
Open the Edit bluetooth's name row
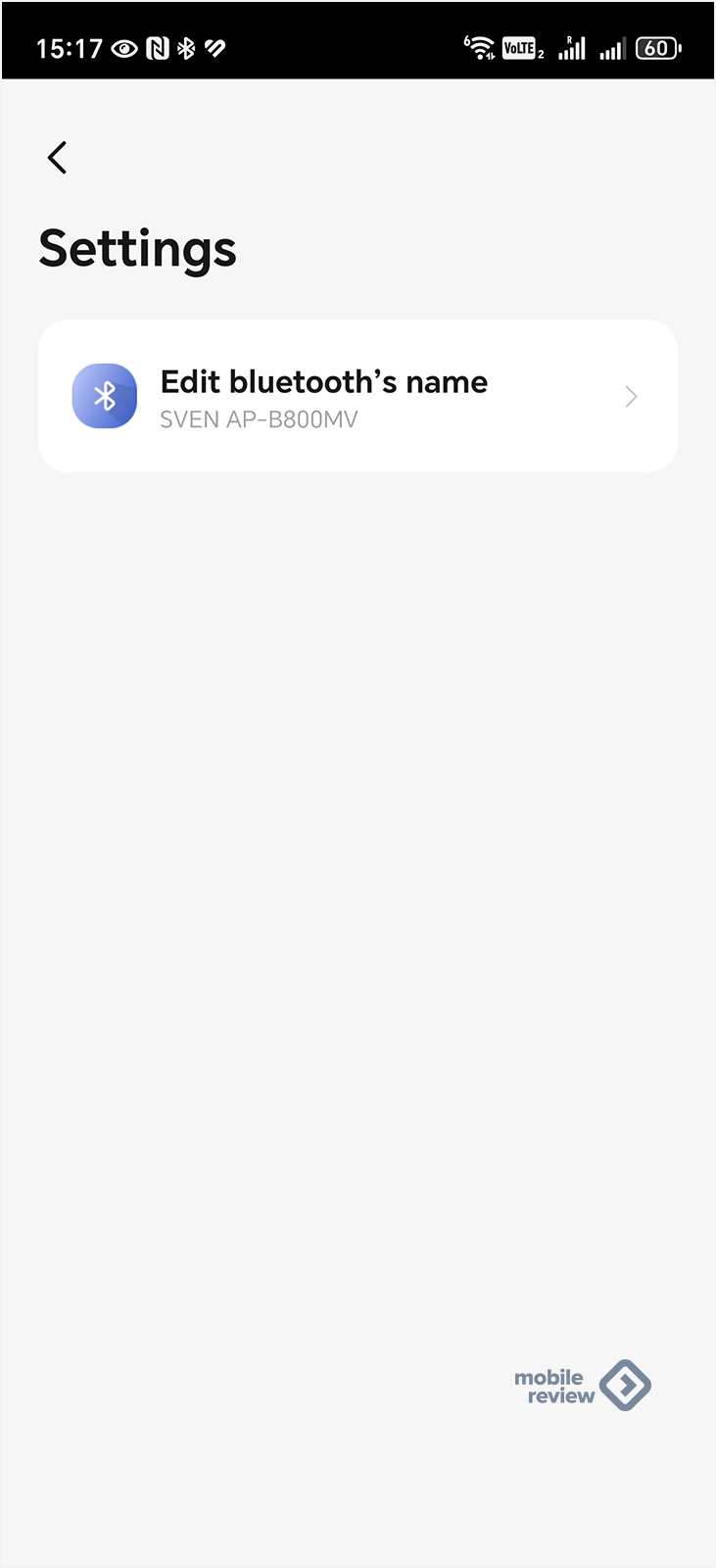click(x=358, y=397)
